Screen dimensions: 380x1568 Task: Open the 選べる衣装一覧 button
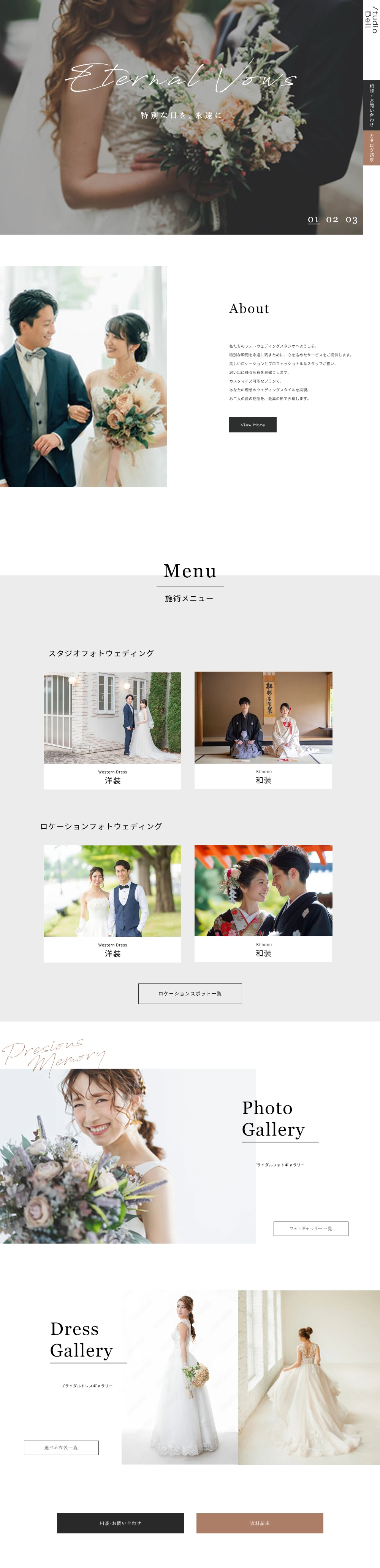pos(62,1447)
